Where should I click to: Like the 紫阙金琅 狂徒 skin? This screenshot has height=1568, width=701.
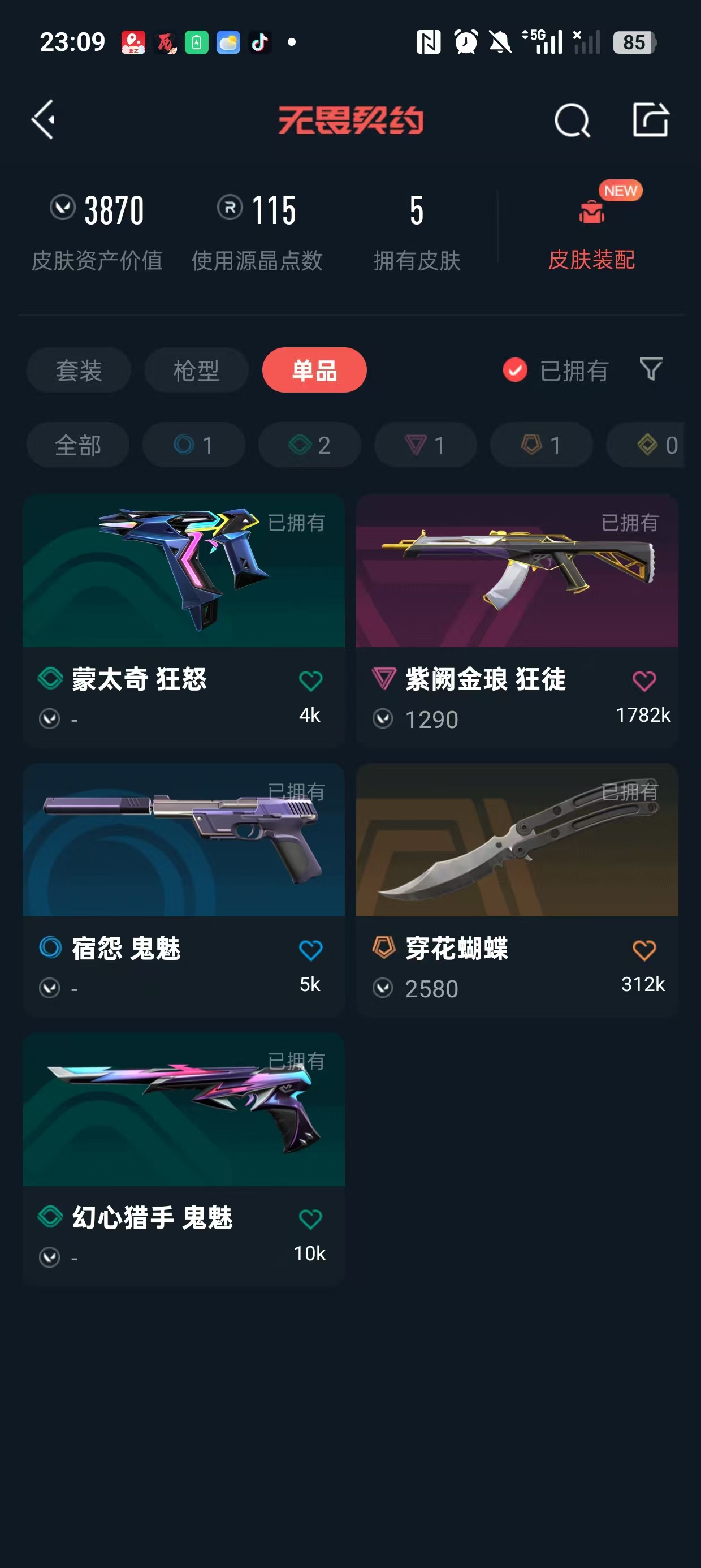(644, 681)
